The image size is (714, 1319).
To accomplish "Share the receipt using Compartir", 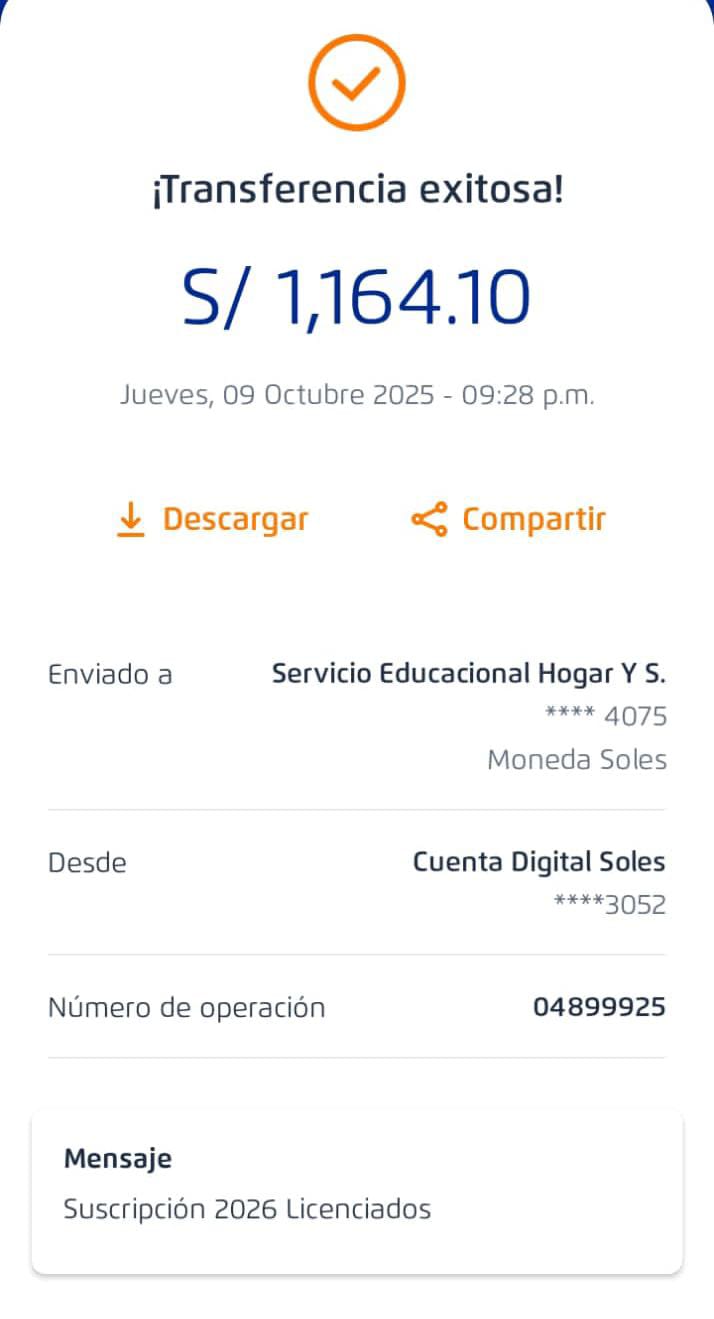I will (x=508, y=520).
